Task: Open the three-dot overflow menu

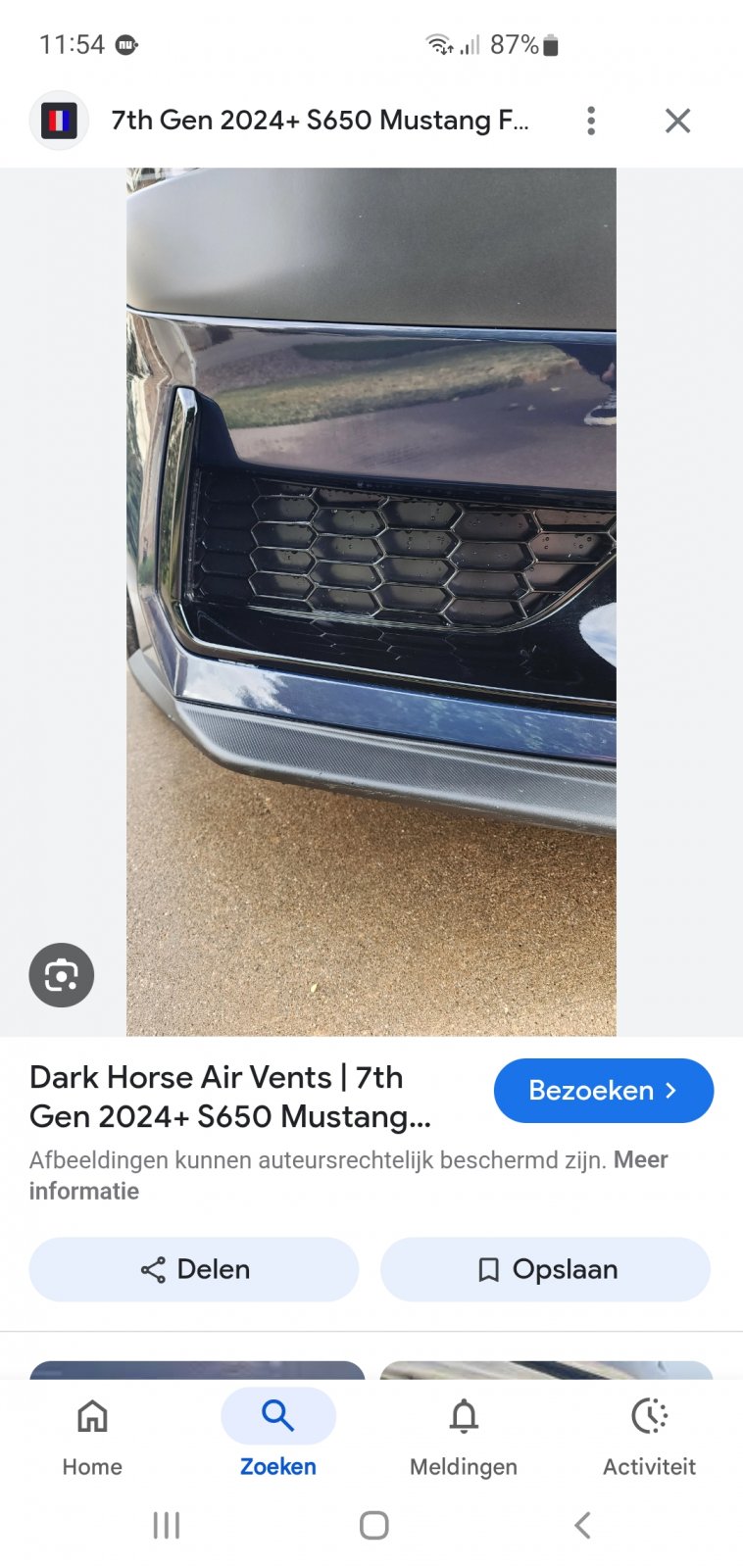Action: pyautogui.click(x=591, y=121)
